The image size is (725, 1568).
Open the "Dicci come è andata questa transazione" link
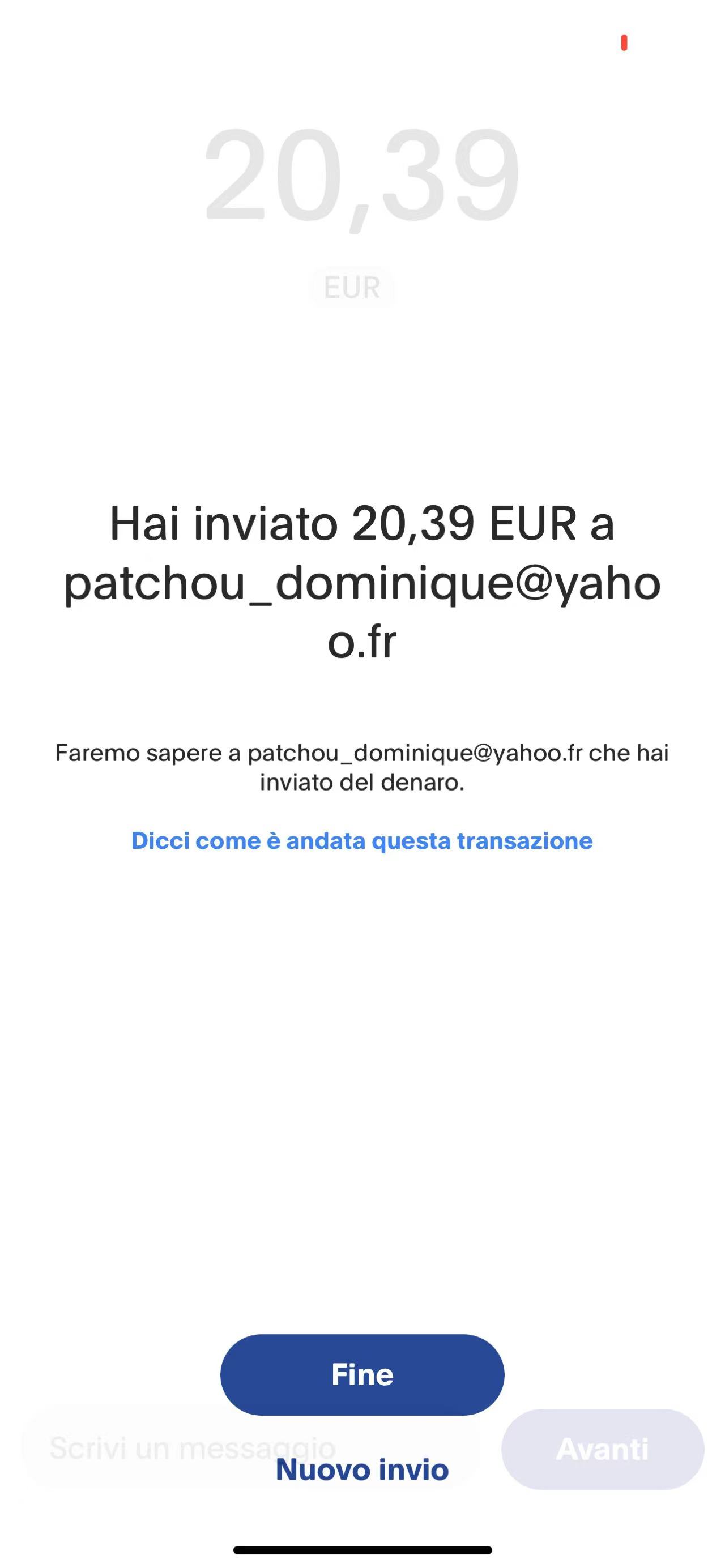click(x=362, y=840)
